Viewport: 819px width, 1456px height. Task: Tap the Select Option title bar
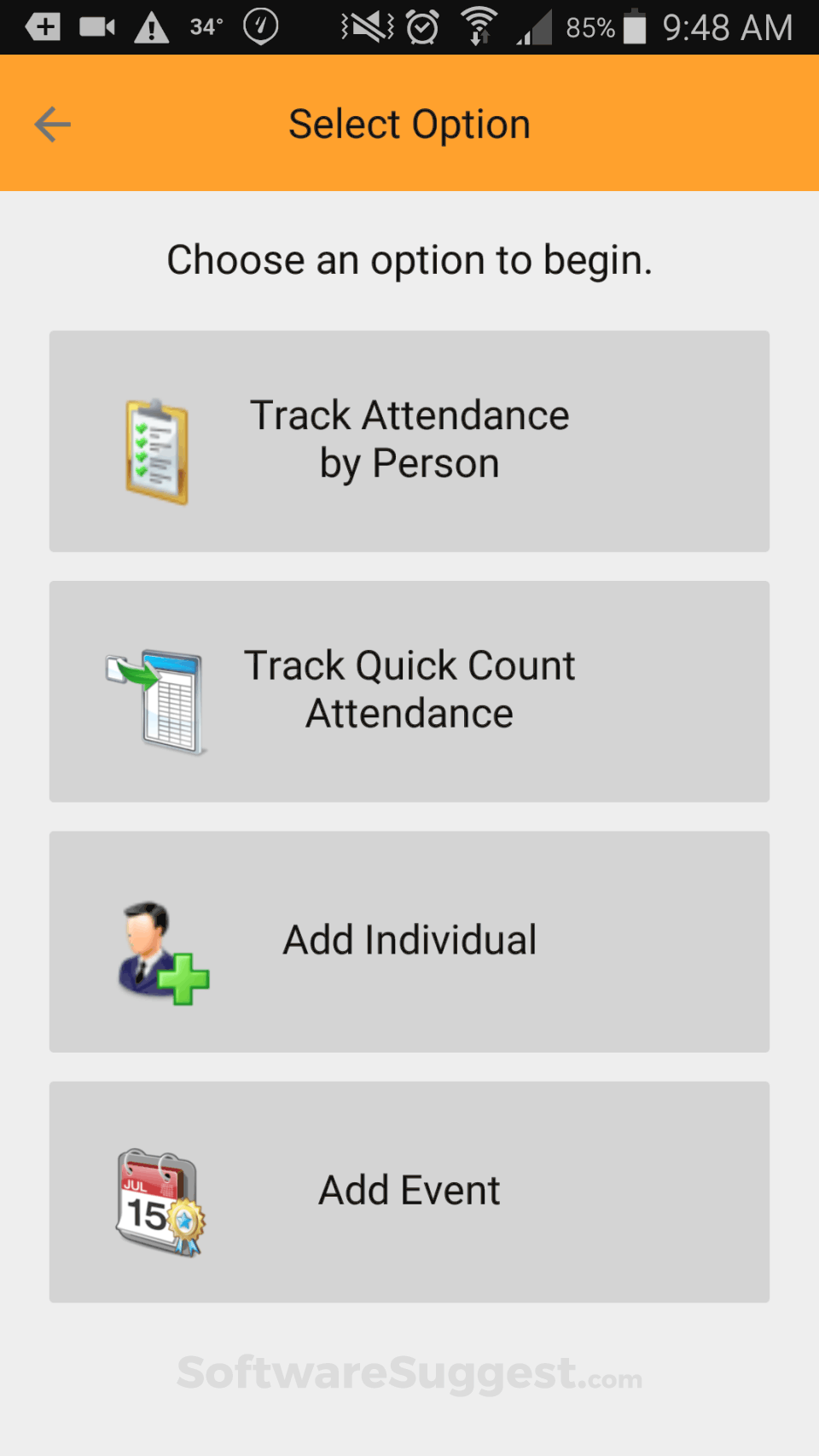pos(409,124)
